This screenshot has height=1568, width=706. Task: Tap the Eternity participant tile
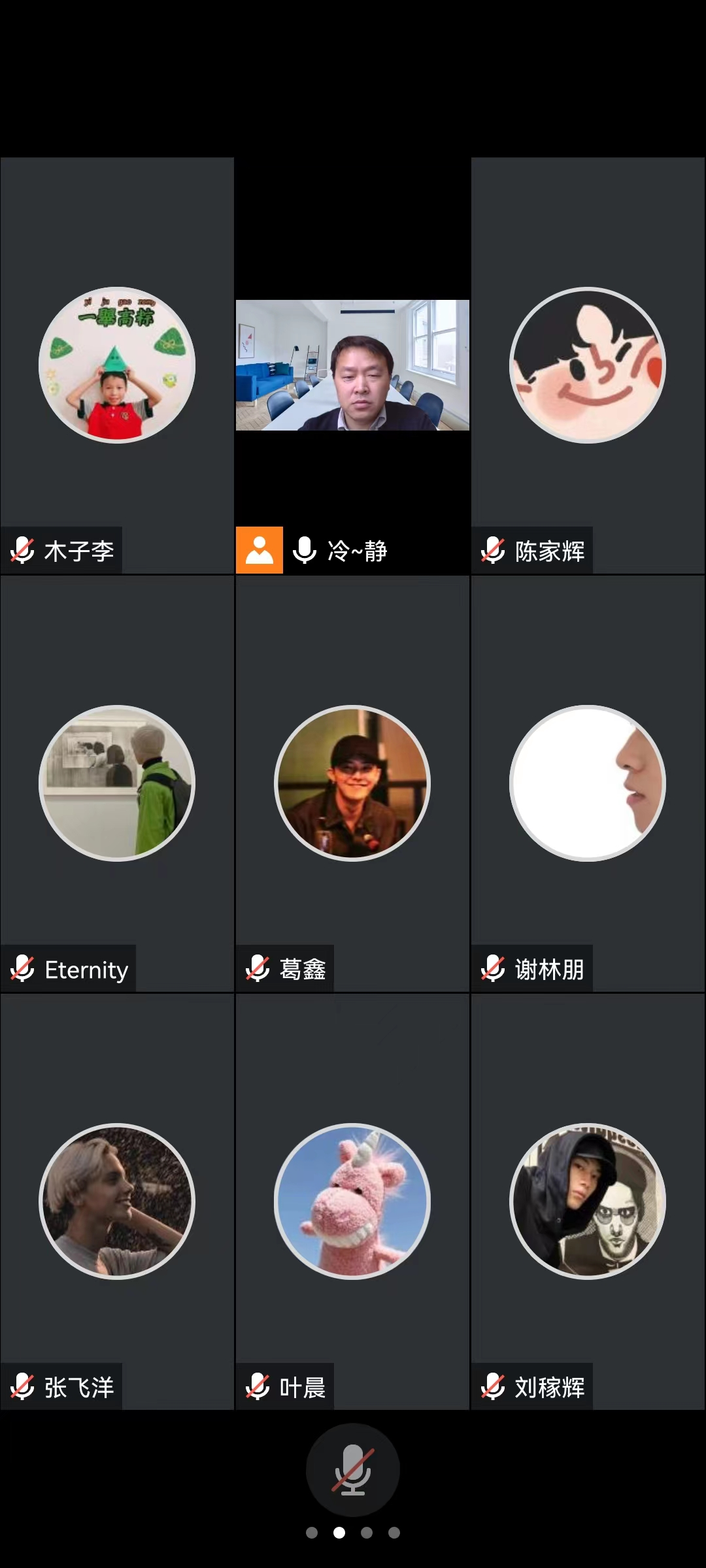point(117,783)
